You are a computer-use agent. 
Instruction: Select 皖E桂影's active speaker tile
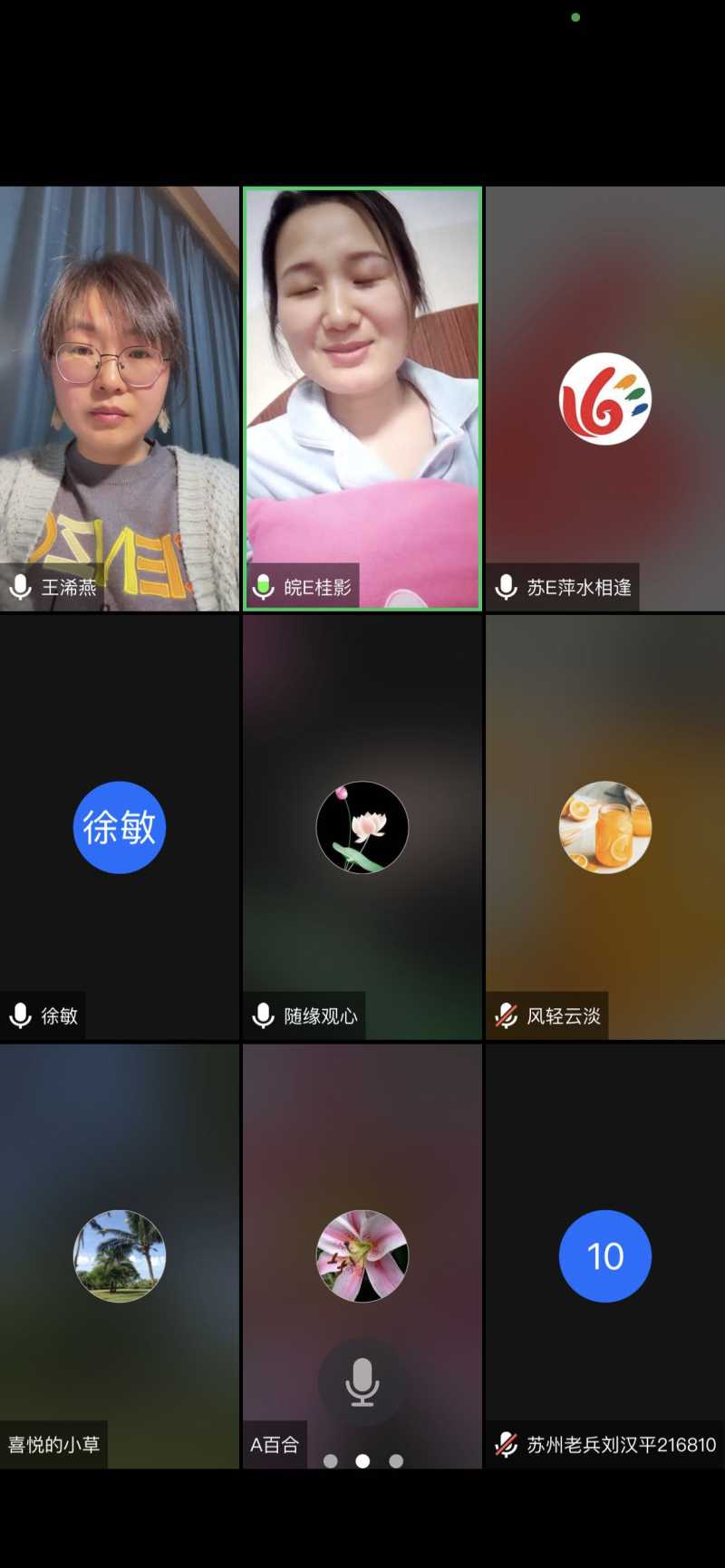click(x=362, y=399)
